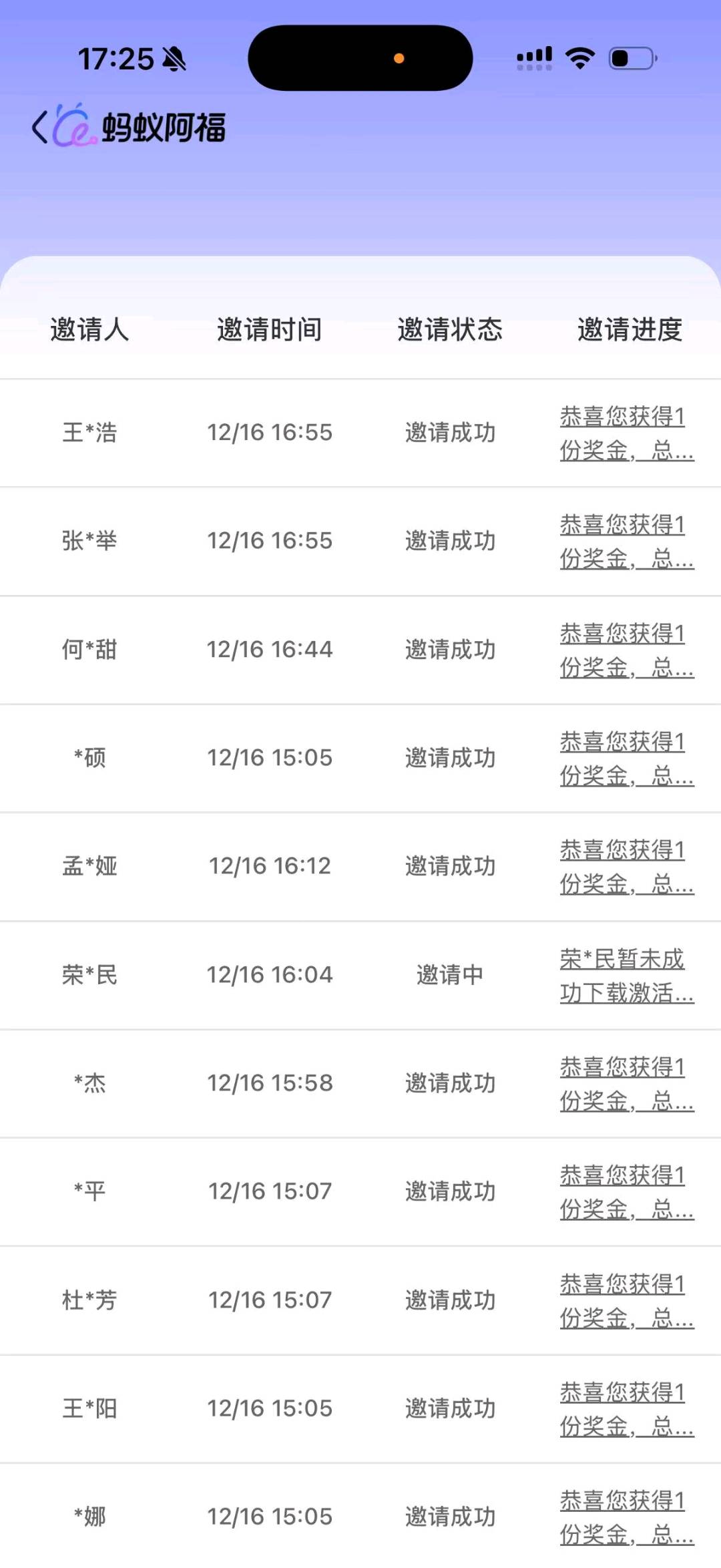721x1568 pixels.
Task: View the reward progress link for *杰
Action: click(x=626, y=1084)
